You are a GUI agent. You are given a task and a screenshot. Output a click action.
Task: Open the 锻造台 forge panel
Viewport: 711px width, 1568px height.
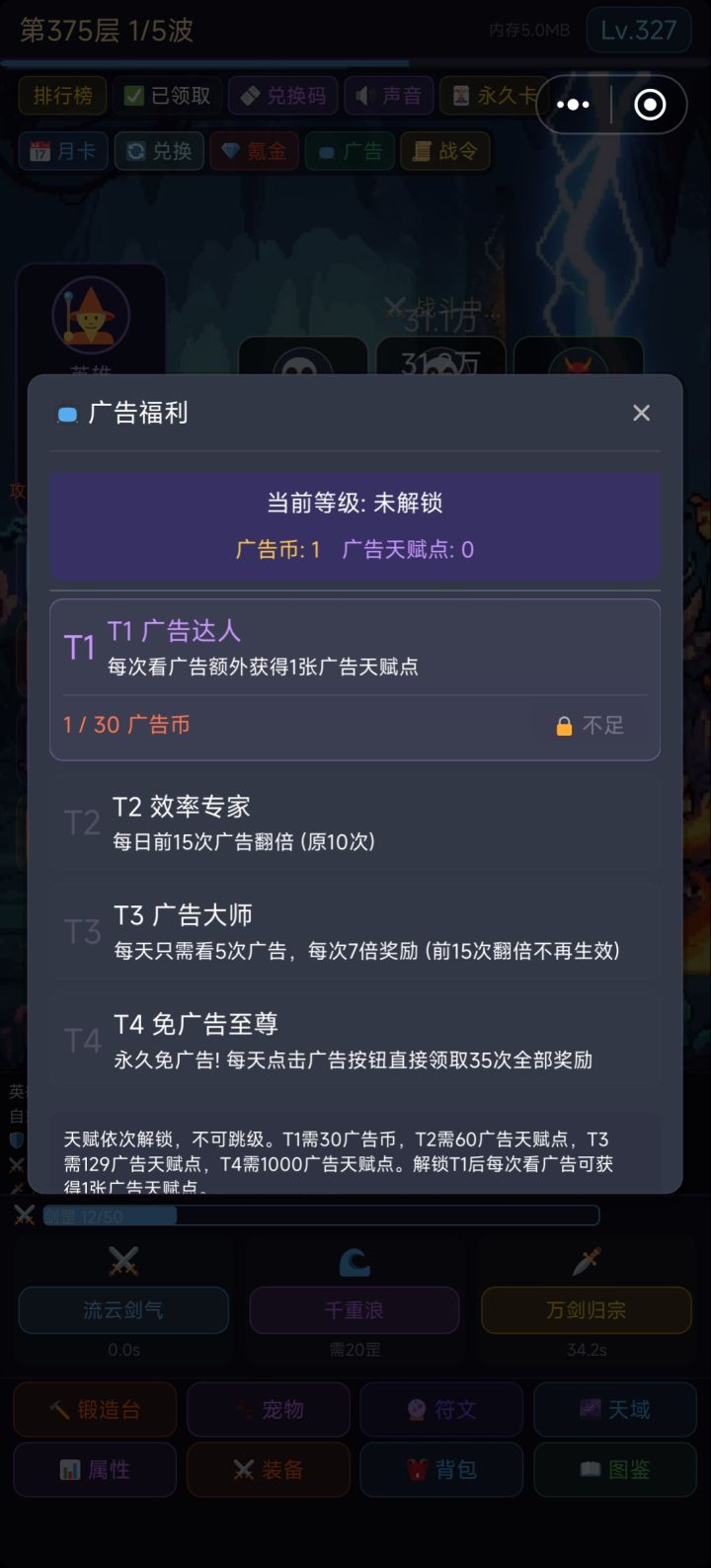point(94,1409)
